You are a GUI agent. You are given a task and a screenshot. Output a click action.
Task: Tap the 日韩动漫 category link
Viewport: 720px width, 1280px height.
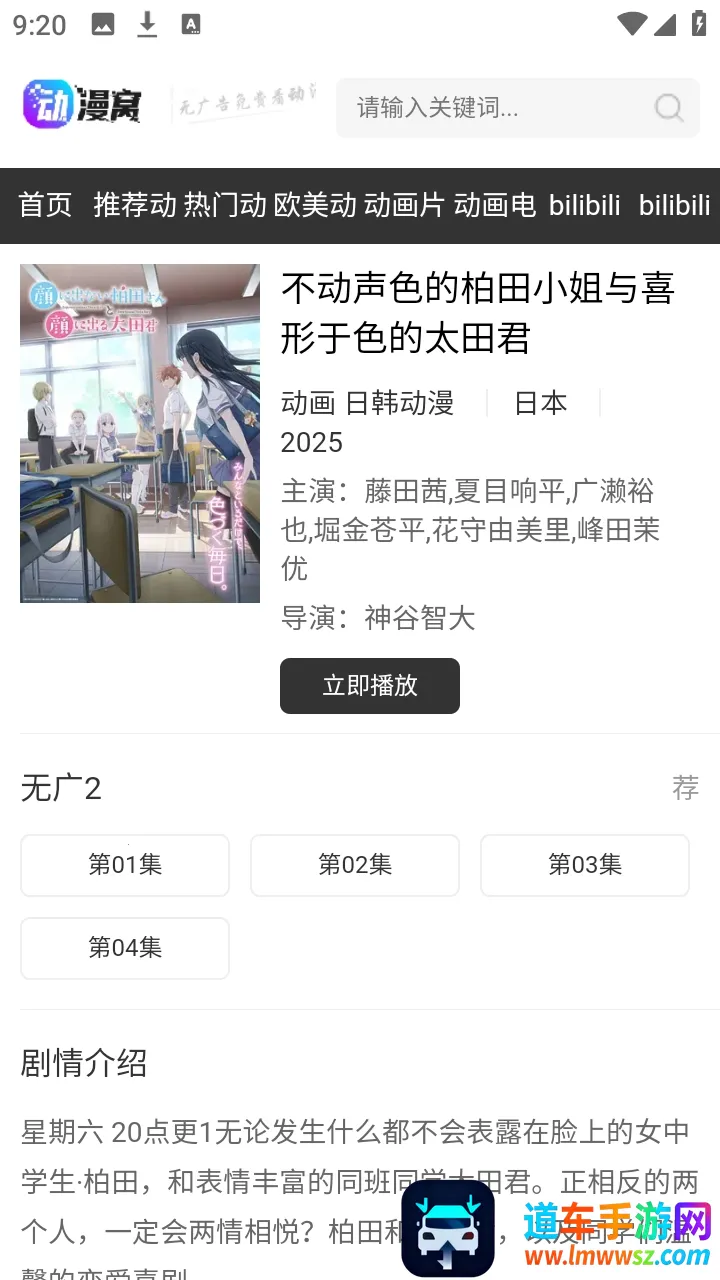399,403
